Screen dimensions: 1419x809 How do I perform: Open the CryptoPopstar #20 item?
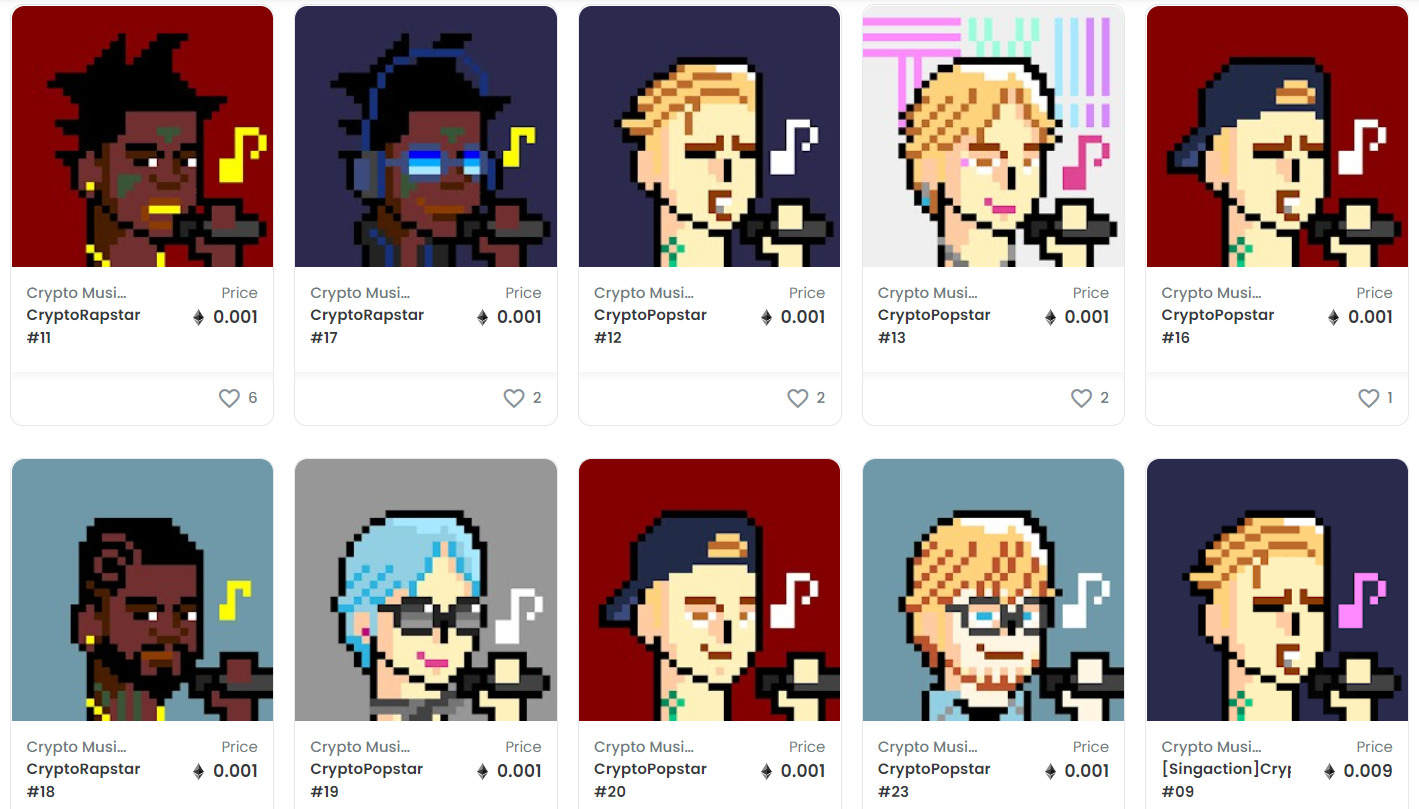point(709,590)
